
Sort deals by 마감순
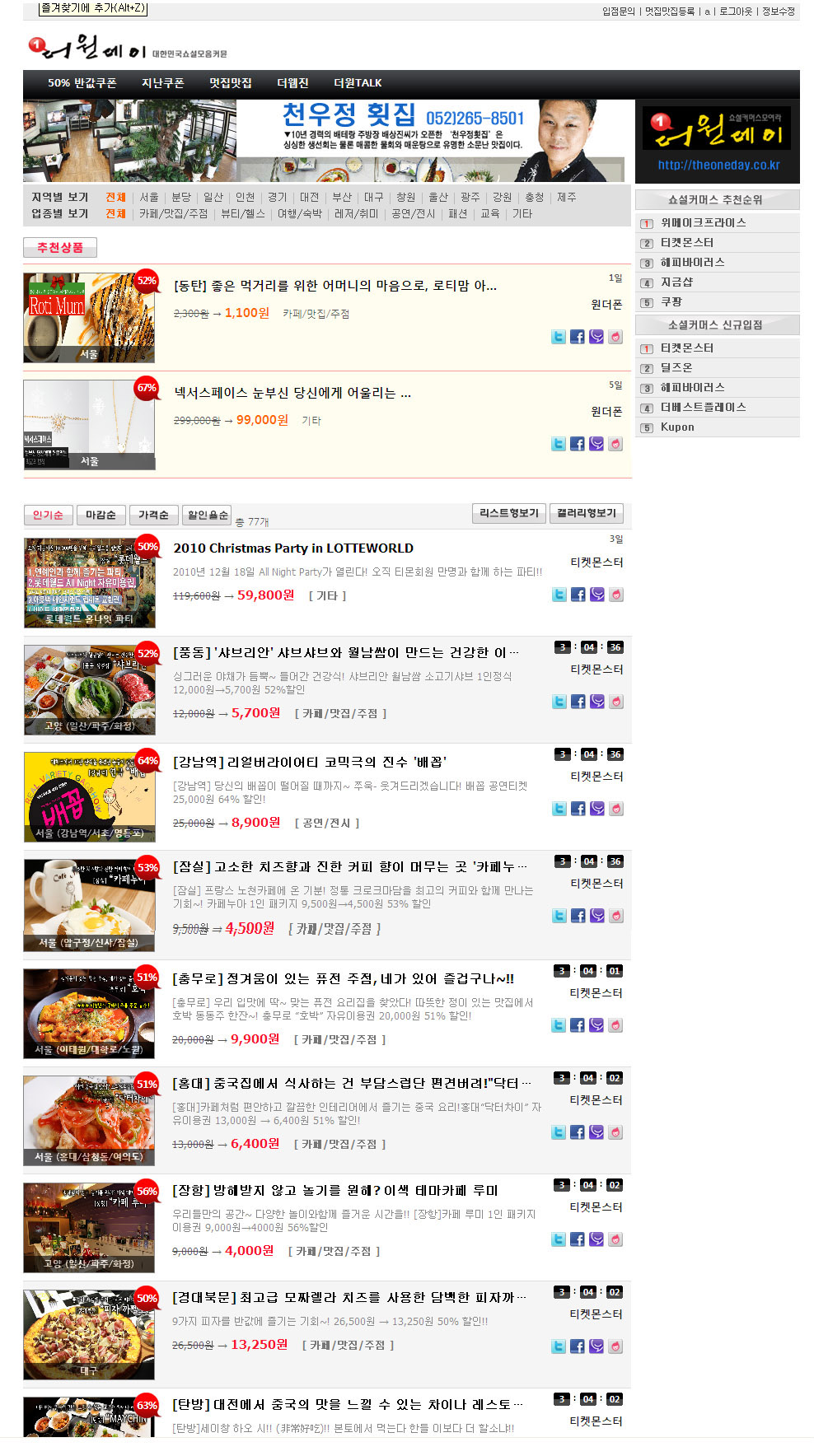point(101,515)
